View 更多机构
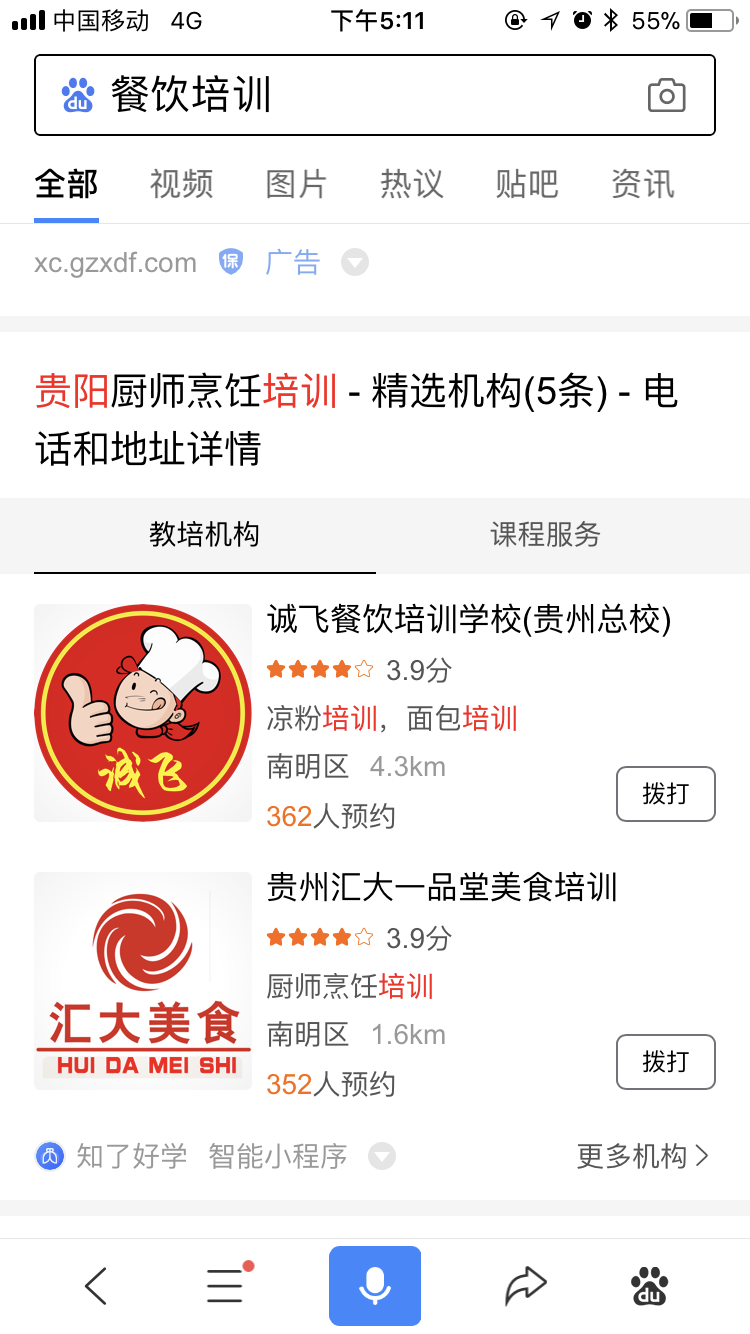750x1334 pixels. pos(643,1156)
